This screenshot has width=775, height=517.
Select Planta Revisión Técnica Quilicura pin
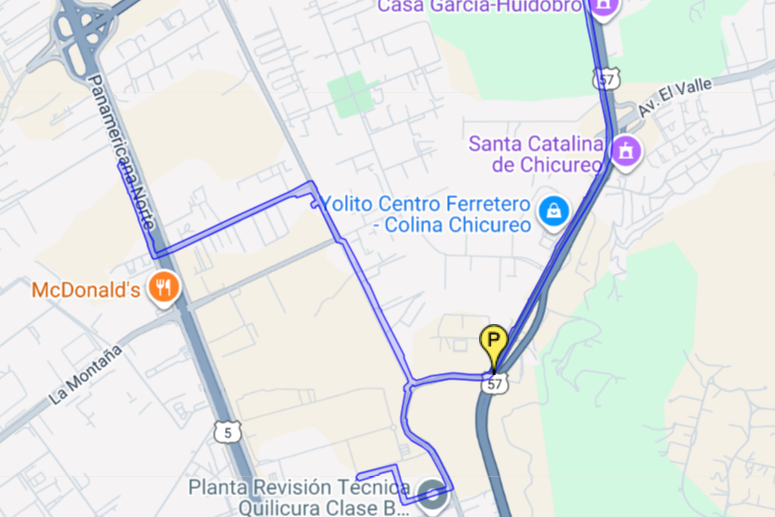(432, 494)
